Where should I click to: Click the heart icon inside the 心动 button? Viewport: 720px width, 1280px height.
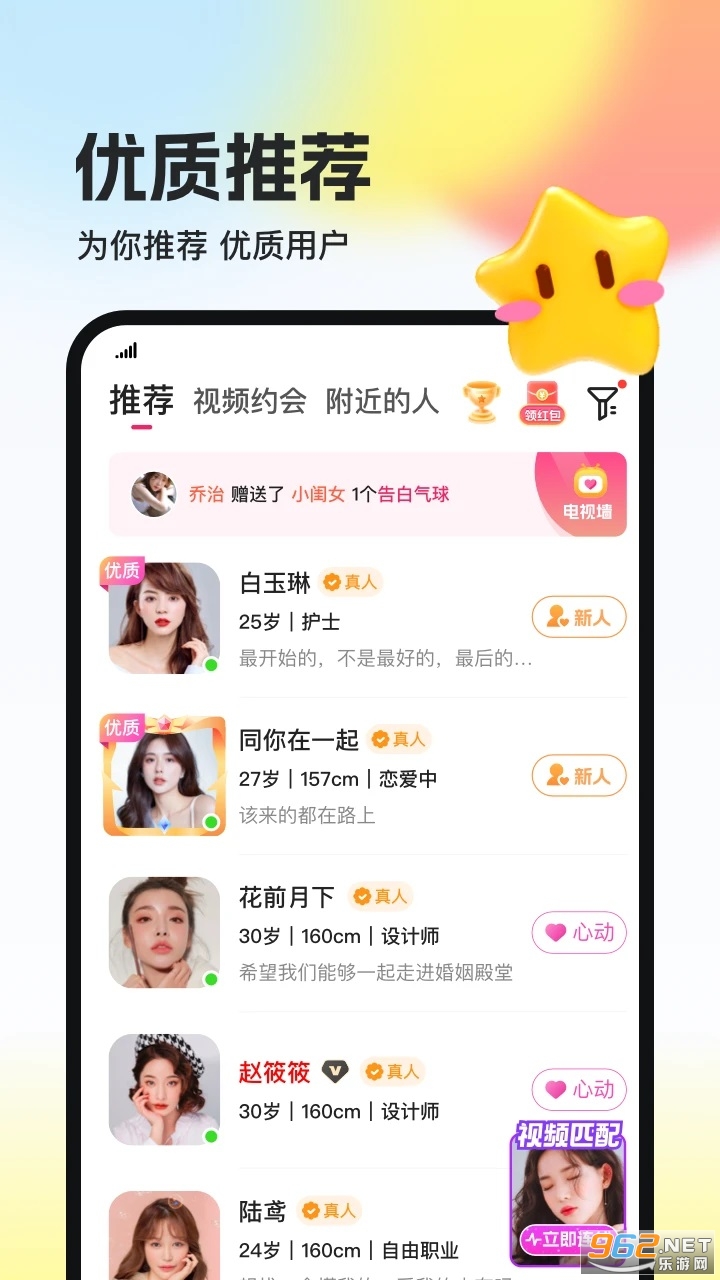coord(555,932)
